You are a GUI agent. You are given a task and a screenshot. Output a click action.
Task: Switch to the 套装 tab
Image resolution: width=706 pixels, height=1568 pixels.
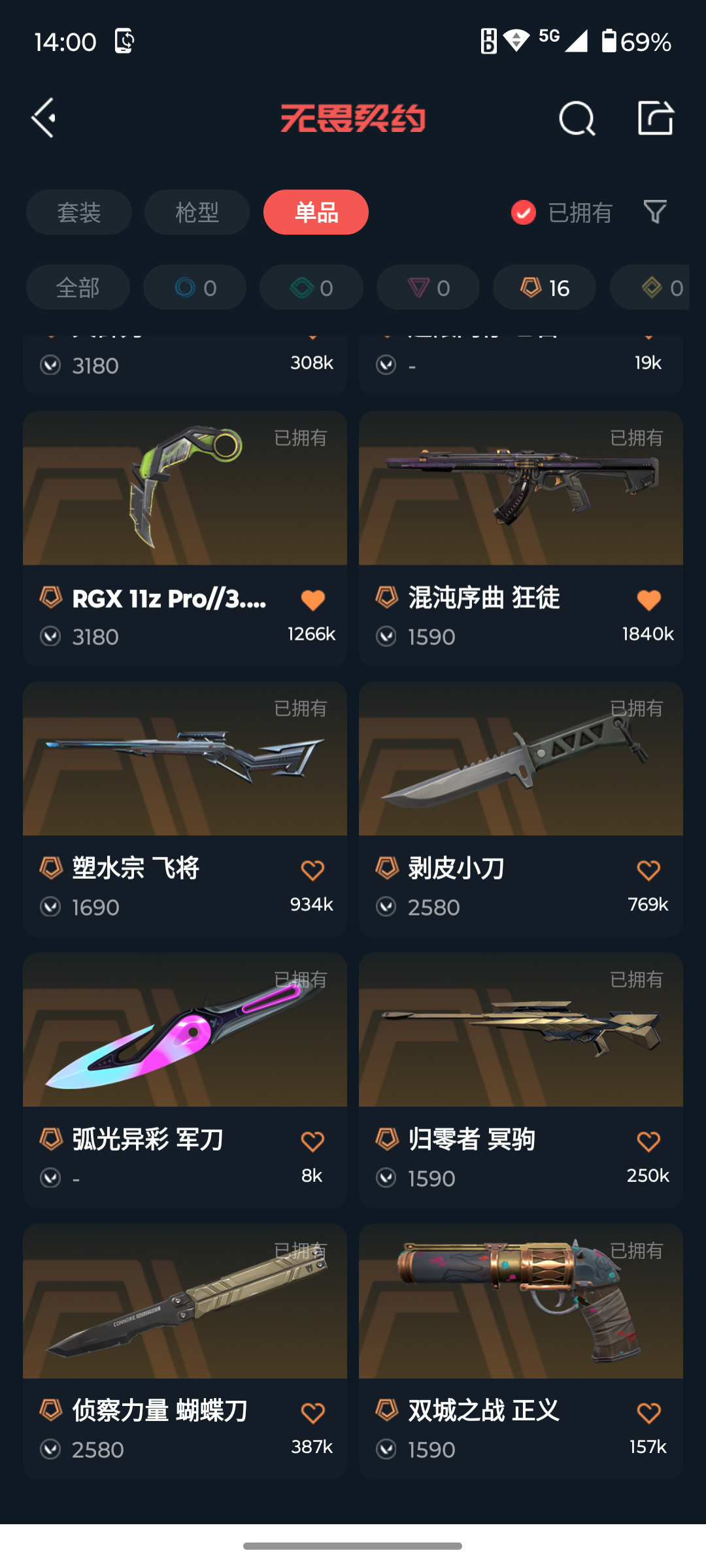point(79,212)
